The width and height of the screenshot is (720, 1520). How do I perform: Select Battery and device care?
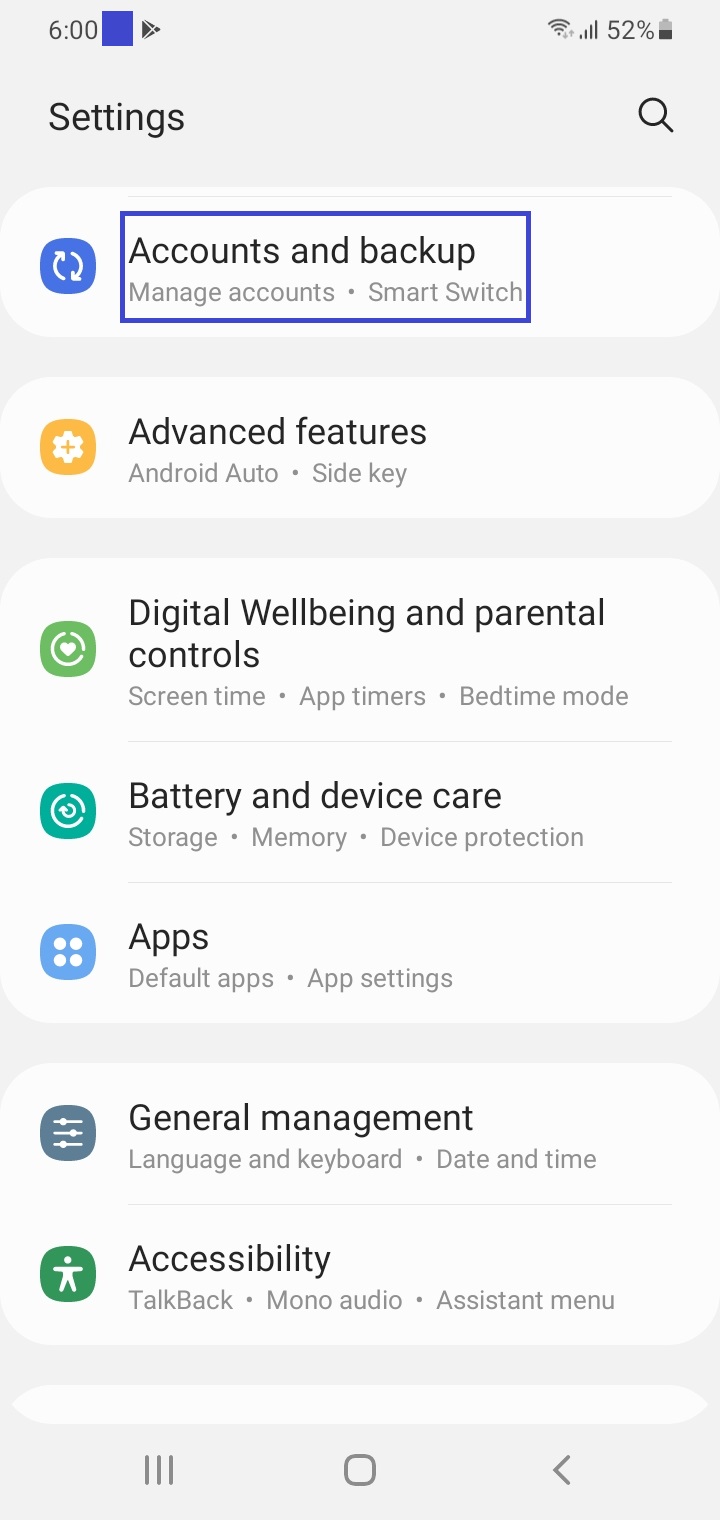click(x=360, y=812)
